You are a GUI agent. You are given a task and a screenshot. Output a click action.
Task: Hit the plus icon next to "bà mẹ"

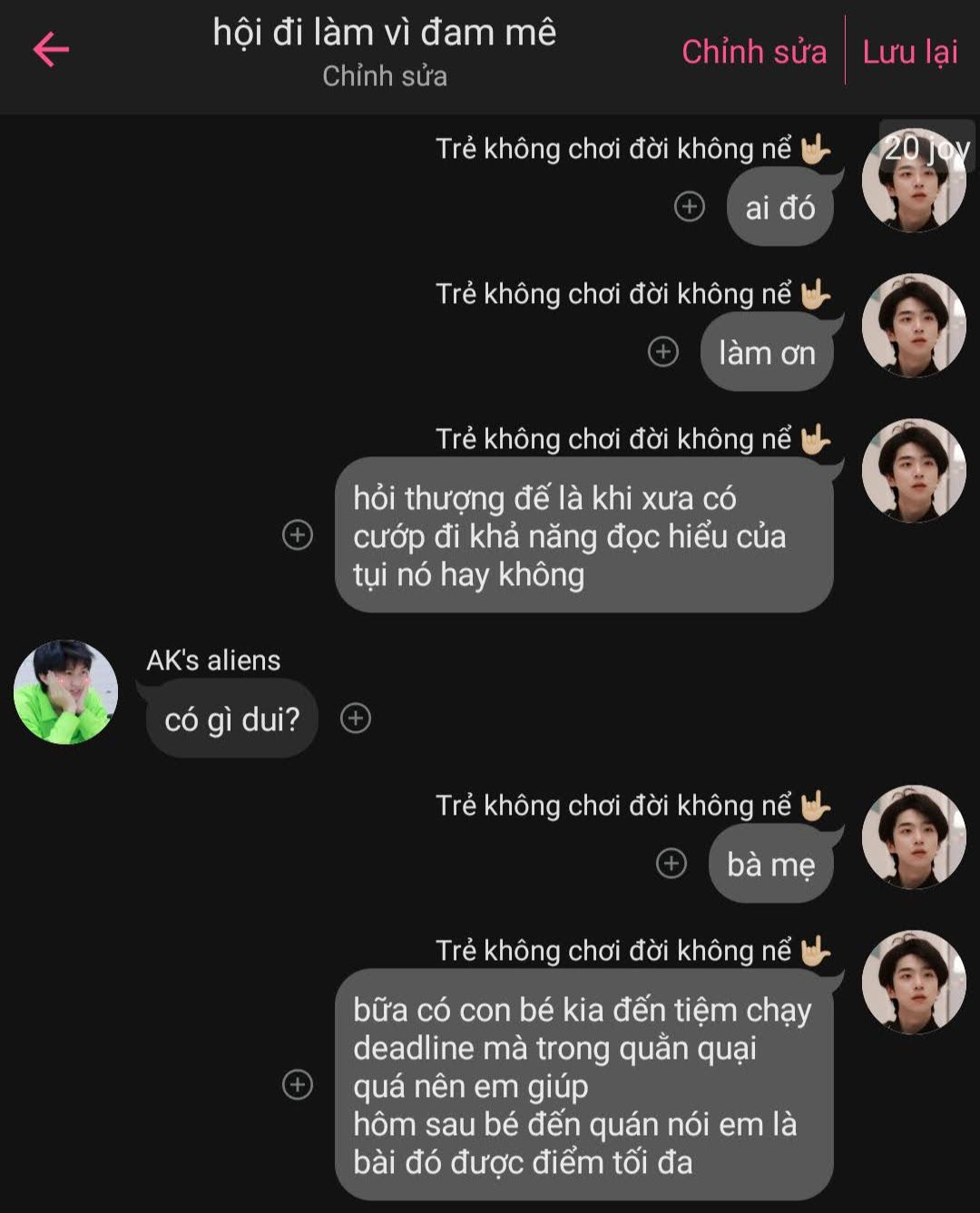coord(671,864)
